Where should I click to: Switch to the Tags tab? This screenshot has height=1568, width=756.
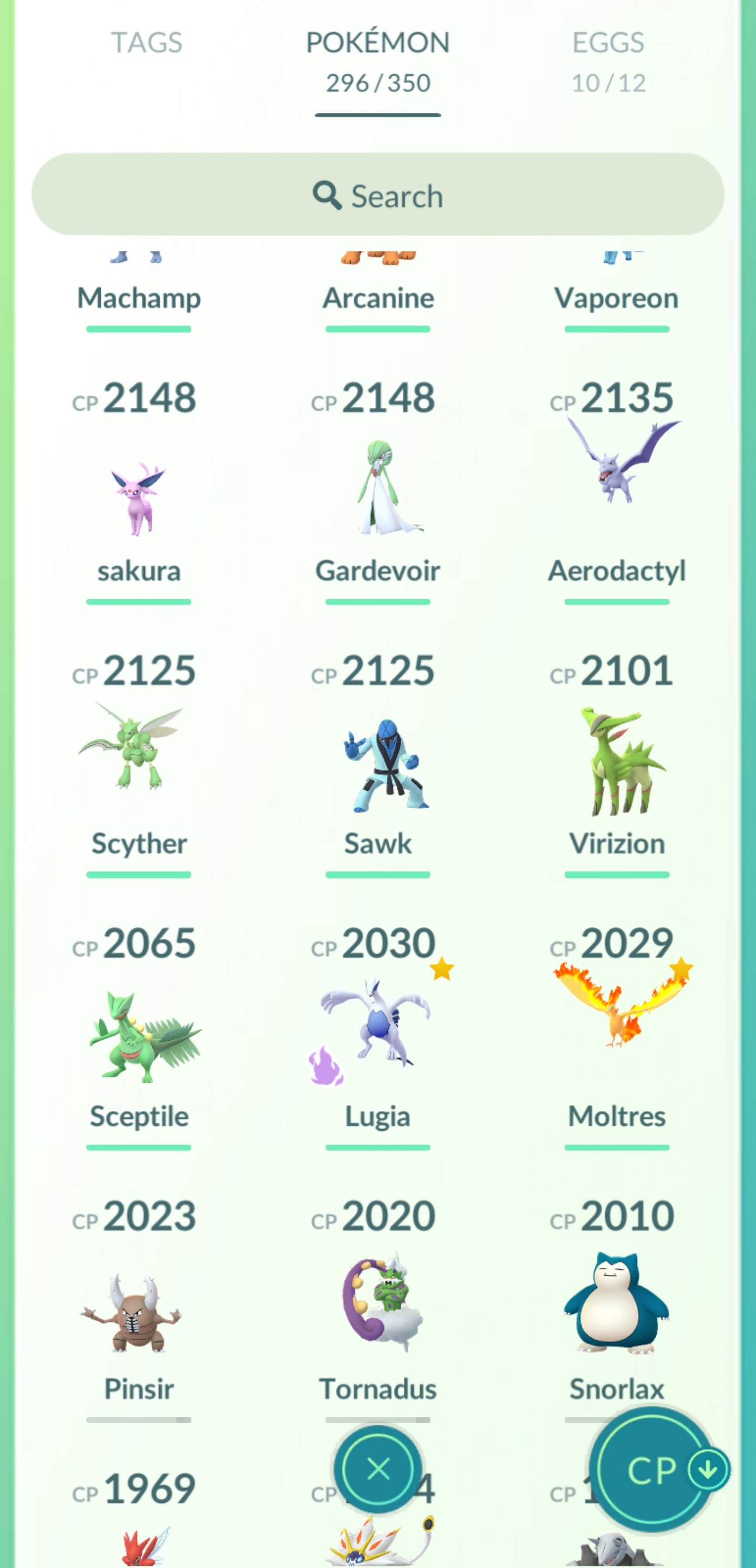pos(146,43)
